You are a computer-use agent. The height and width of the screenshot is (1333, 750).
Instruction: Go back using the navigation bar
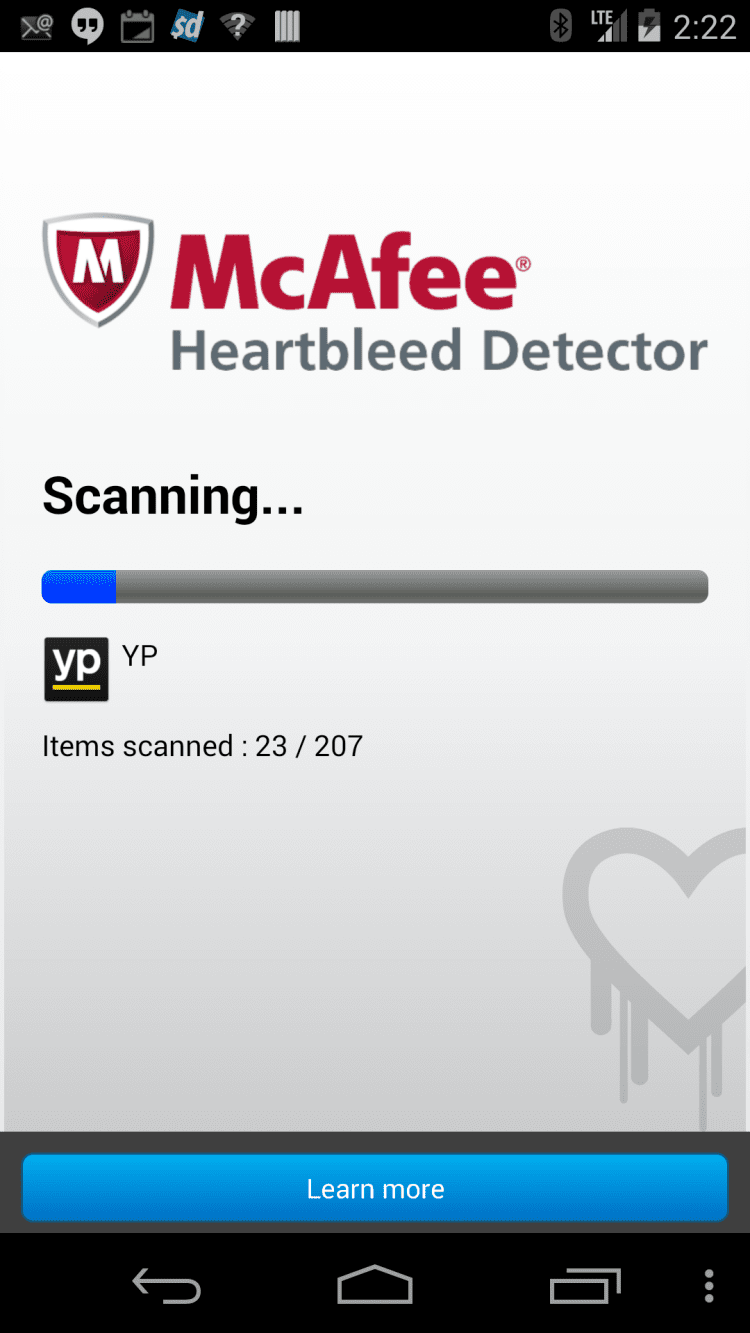pyautogui.click(x=167, y=1285)
